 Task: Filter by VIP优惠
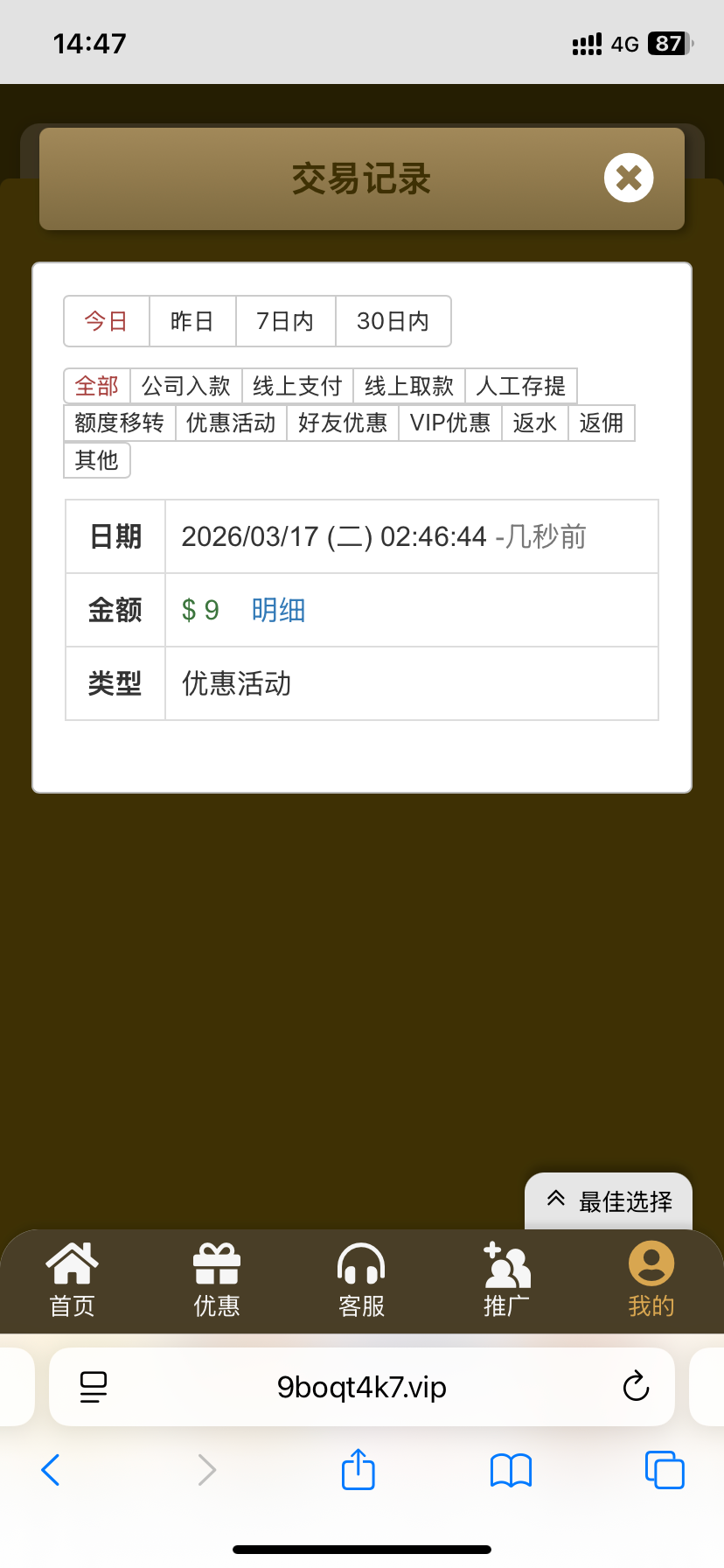(449, 423)
